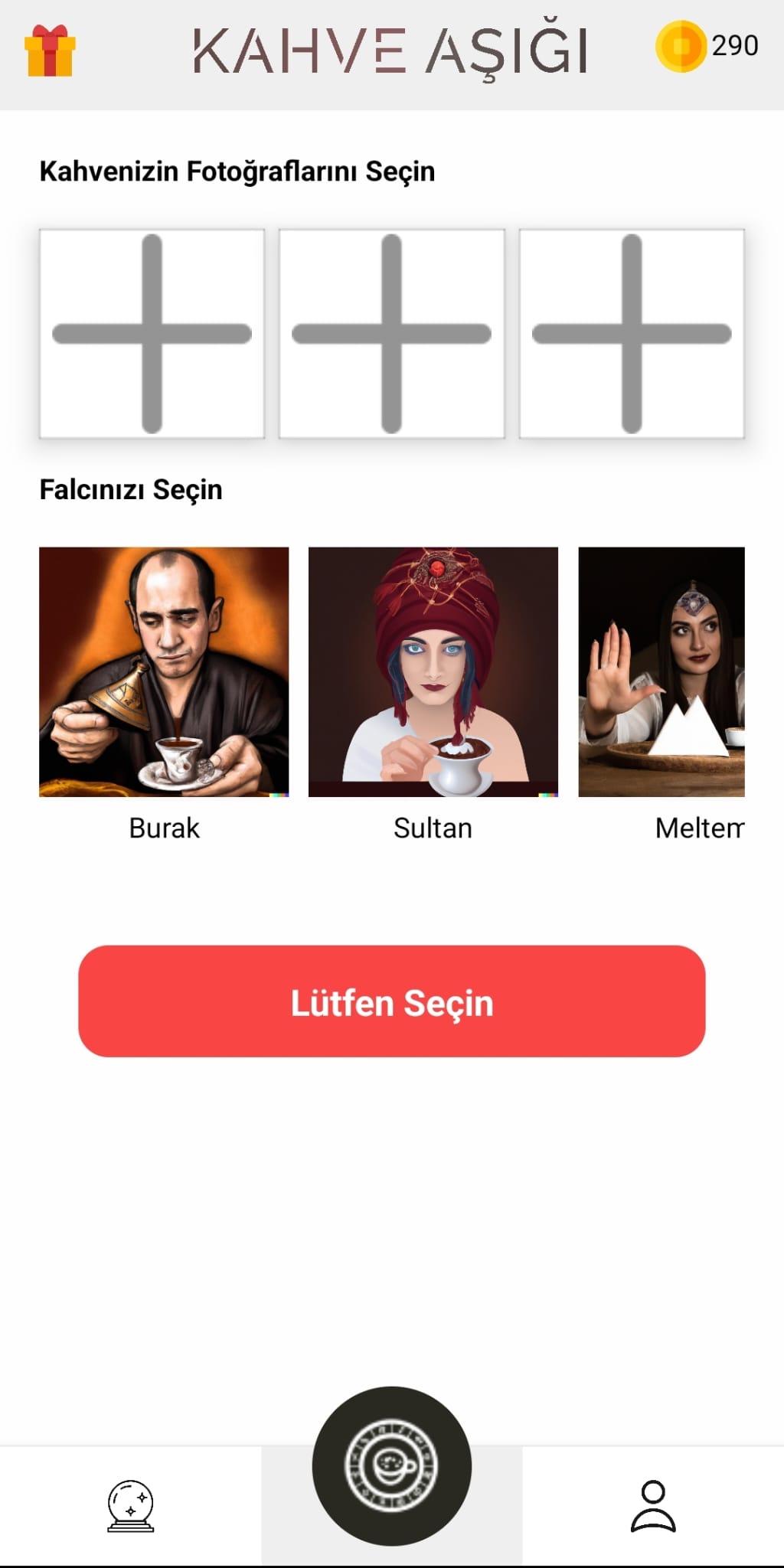Tap the Lütfen Seçin button
Viewport: 784px width, 1568px height.
point(391,1001)
